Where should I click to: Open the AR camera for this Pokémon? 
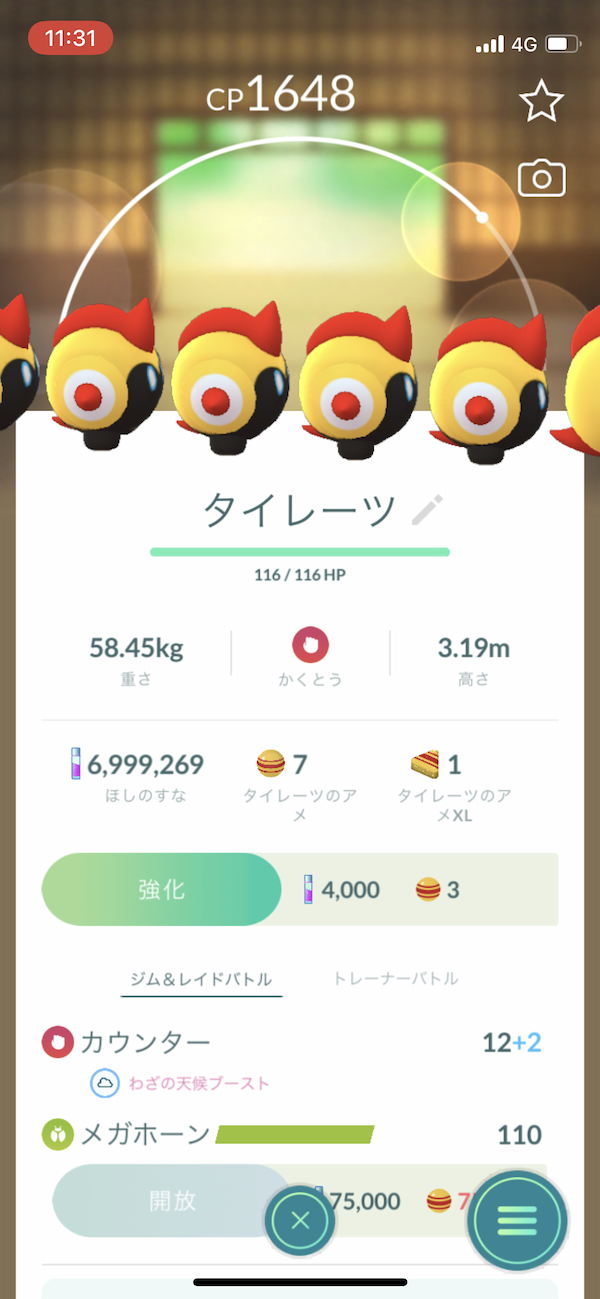coord(541,179)
